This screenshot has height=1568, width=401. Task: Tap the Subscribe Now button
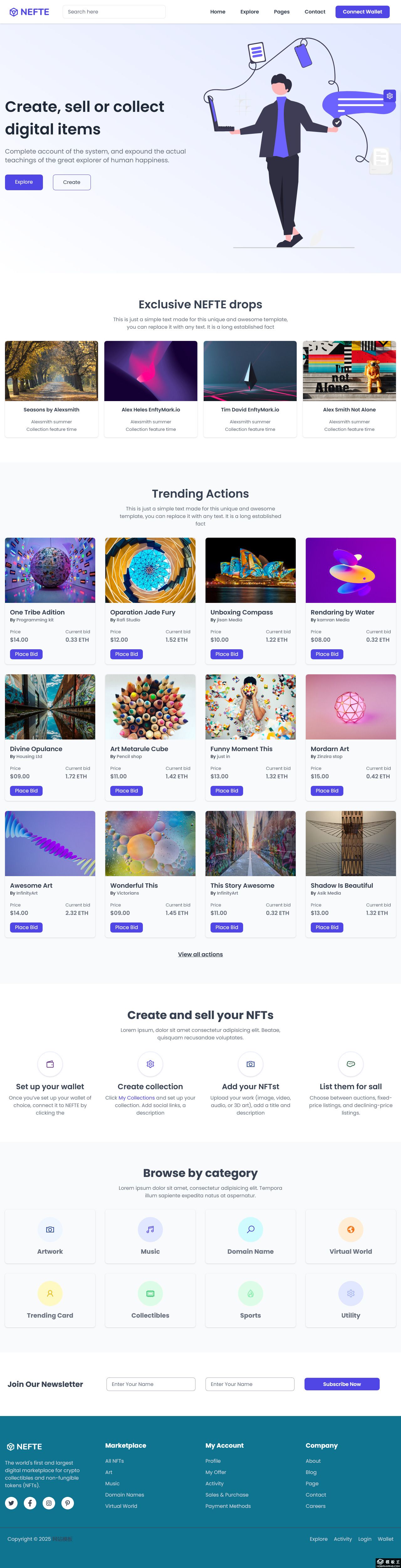341,1384
